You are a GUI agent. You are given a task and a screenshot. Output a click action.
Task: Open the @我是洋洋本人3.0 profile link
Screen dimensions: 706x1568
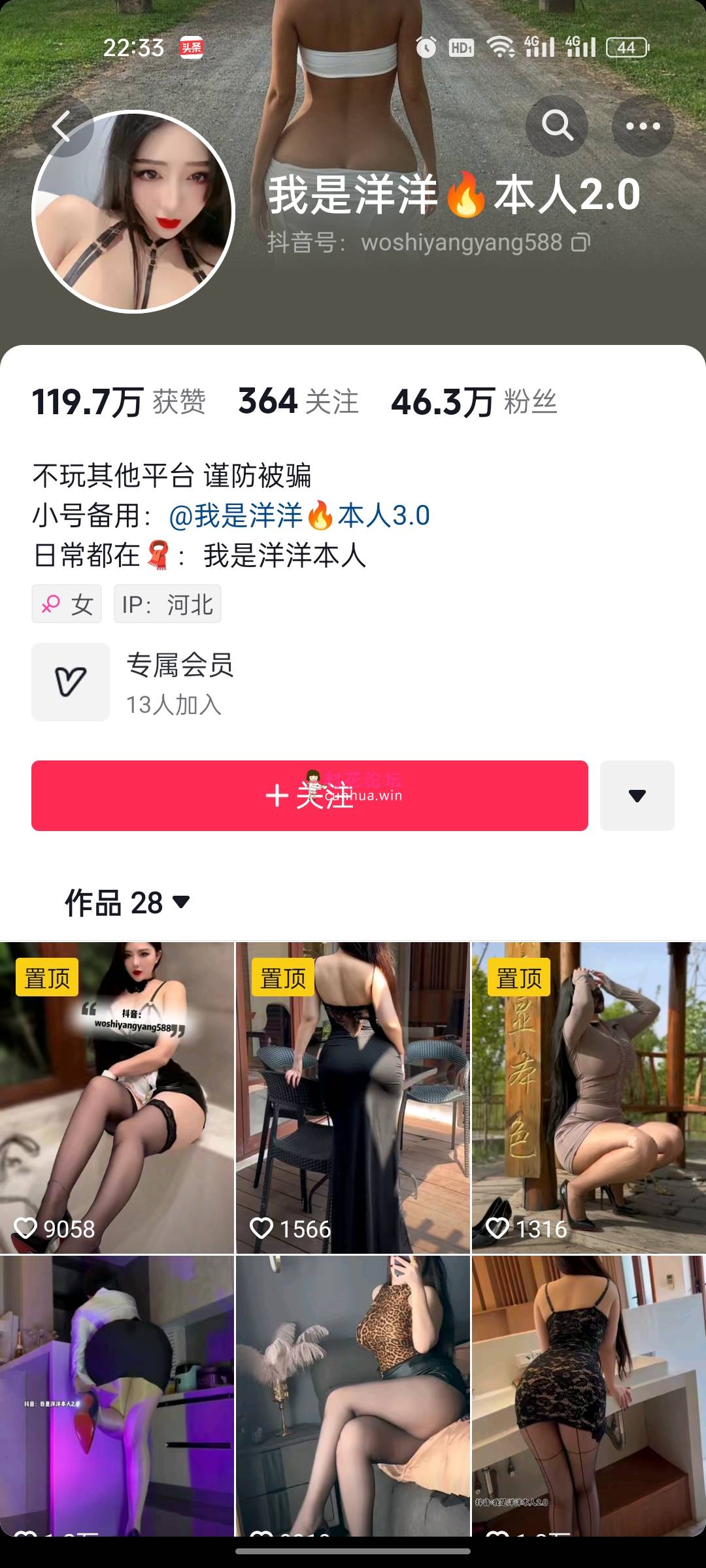tap(299, 515)
